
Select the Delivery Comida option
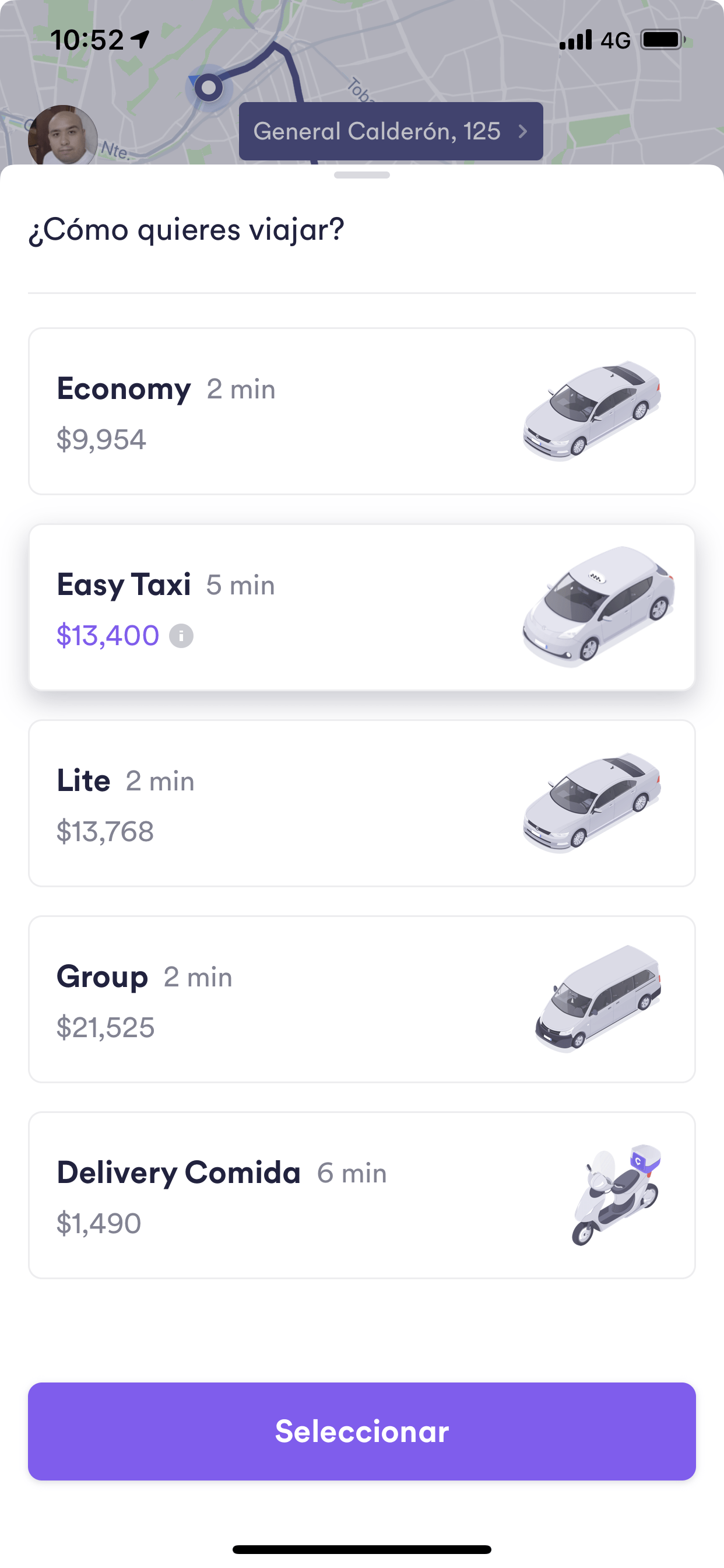click(x=361, y=1195)
